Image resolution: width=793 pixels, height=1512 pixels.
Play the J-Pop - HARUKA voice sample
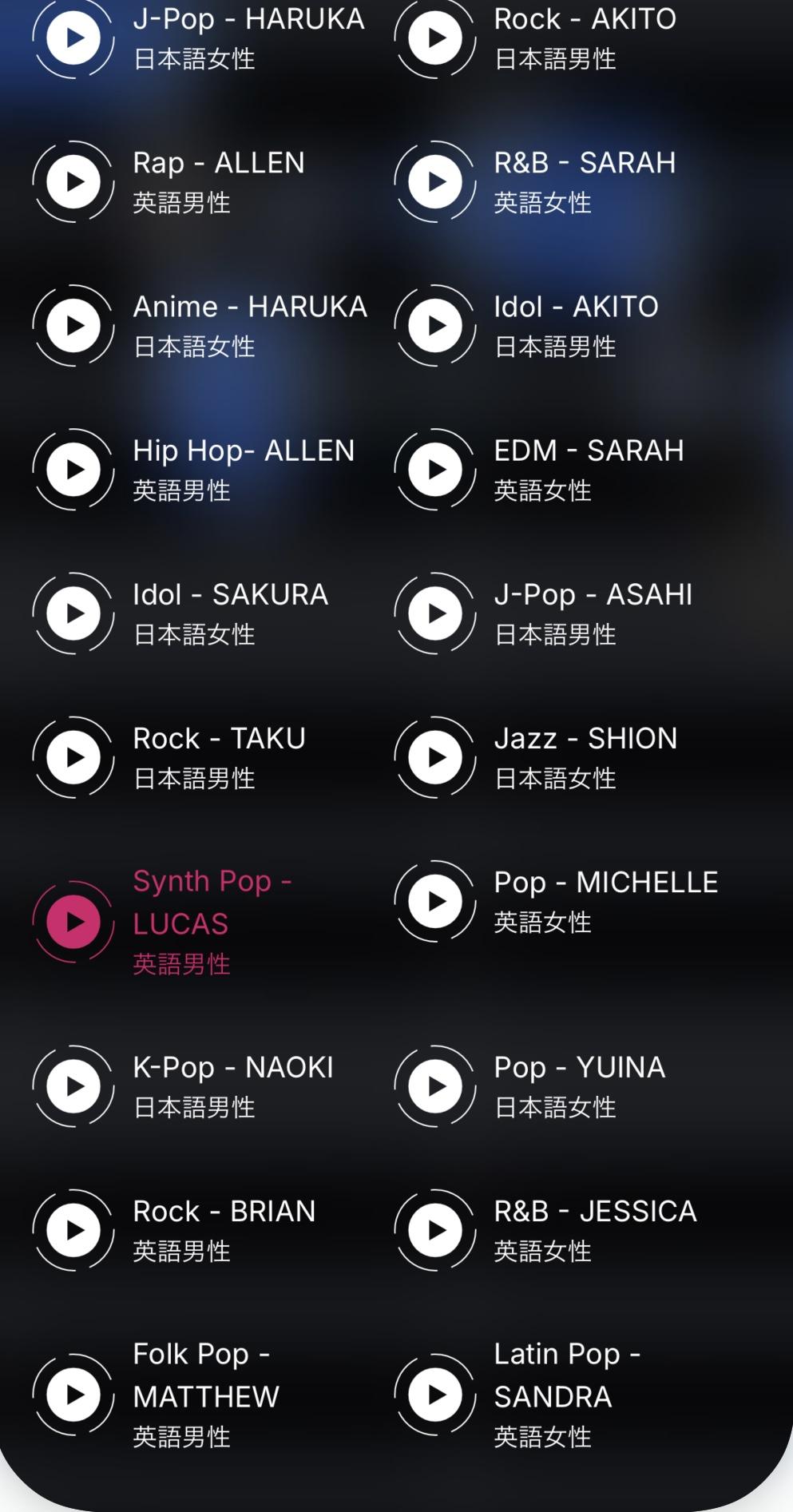coord(73,38)
